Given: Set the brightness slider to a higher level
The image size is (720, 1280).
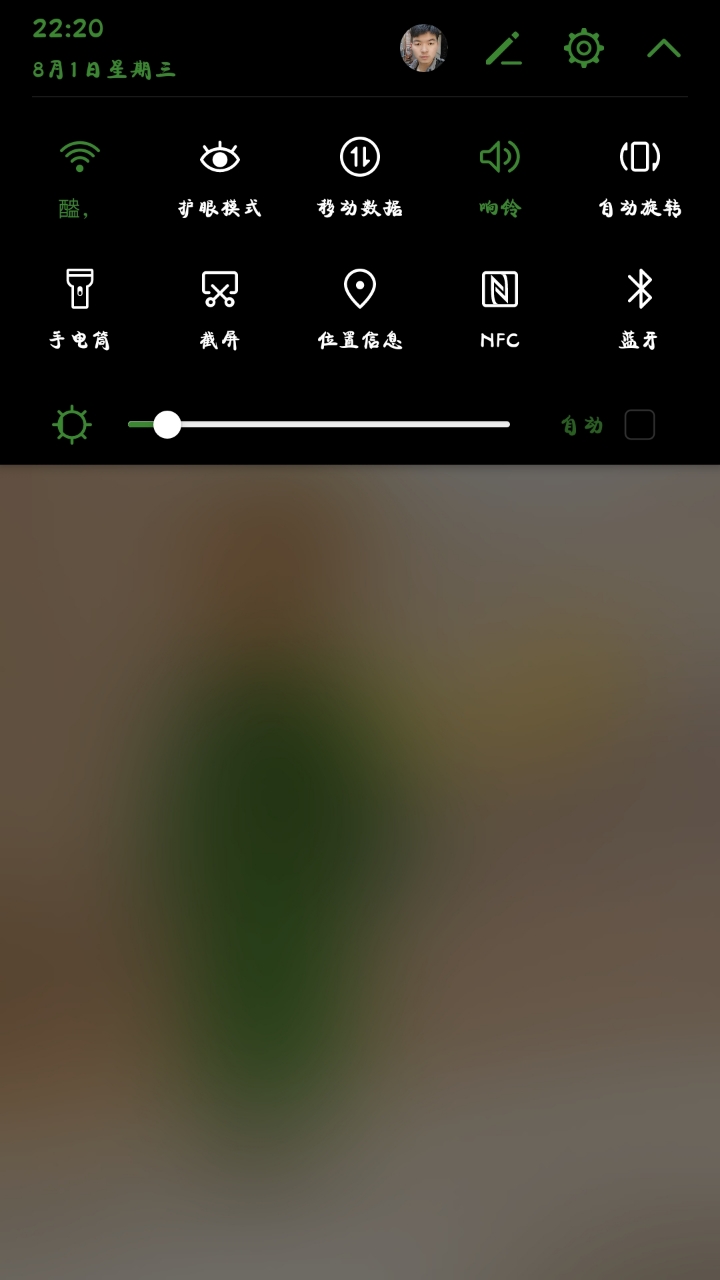Looking at the screenshot, I should [400, 424].
